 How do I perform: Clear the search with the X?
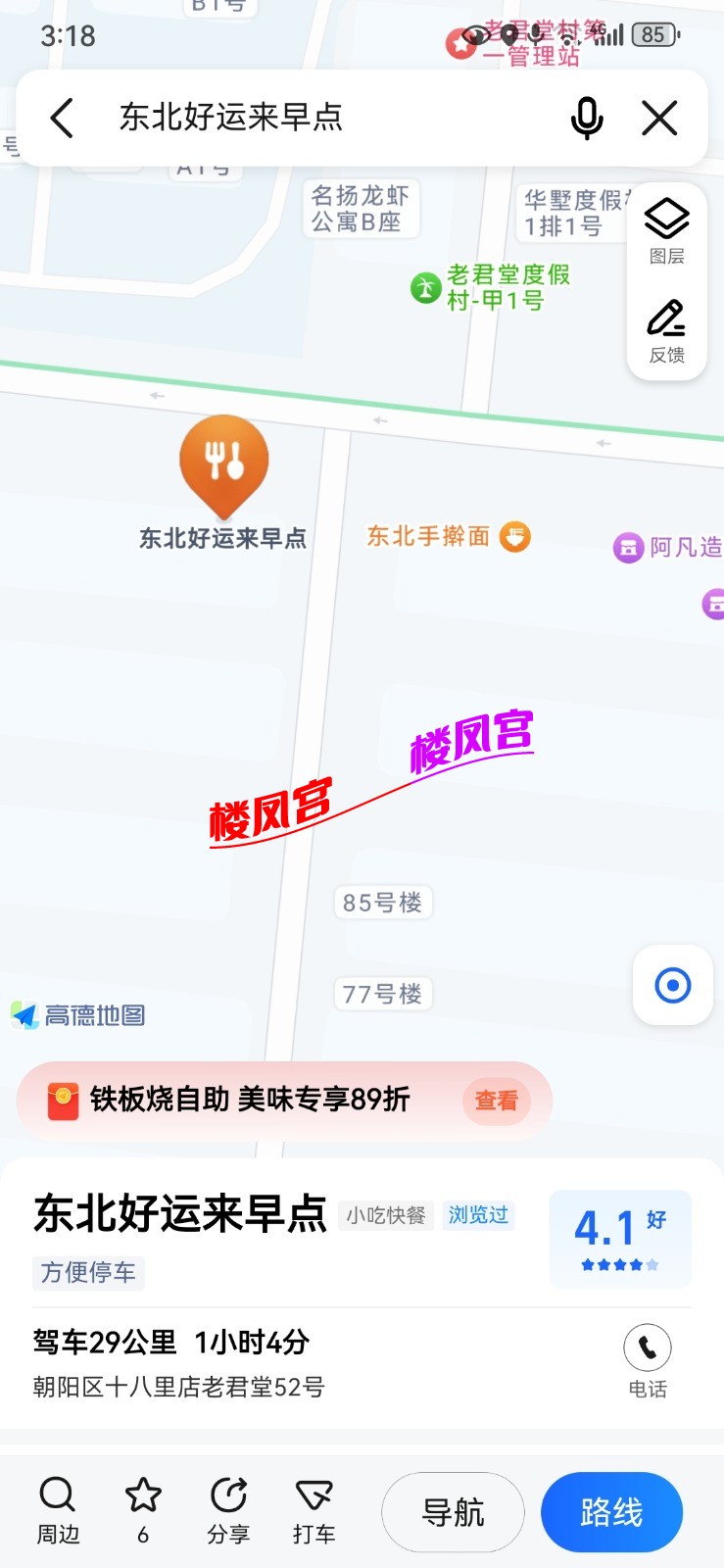point(660,117)
